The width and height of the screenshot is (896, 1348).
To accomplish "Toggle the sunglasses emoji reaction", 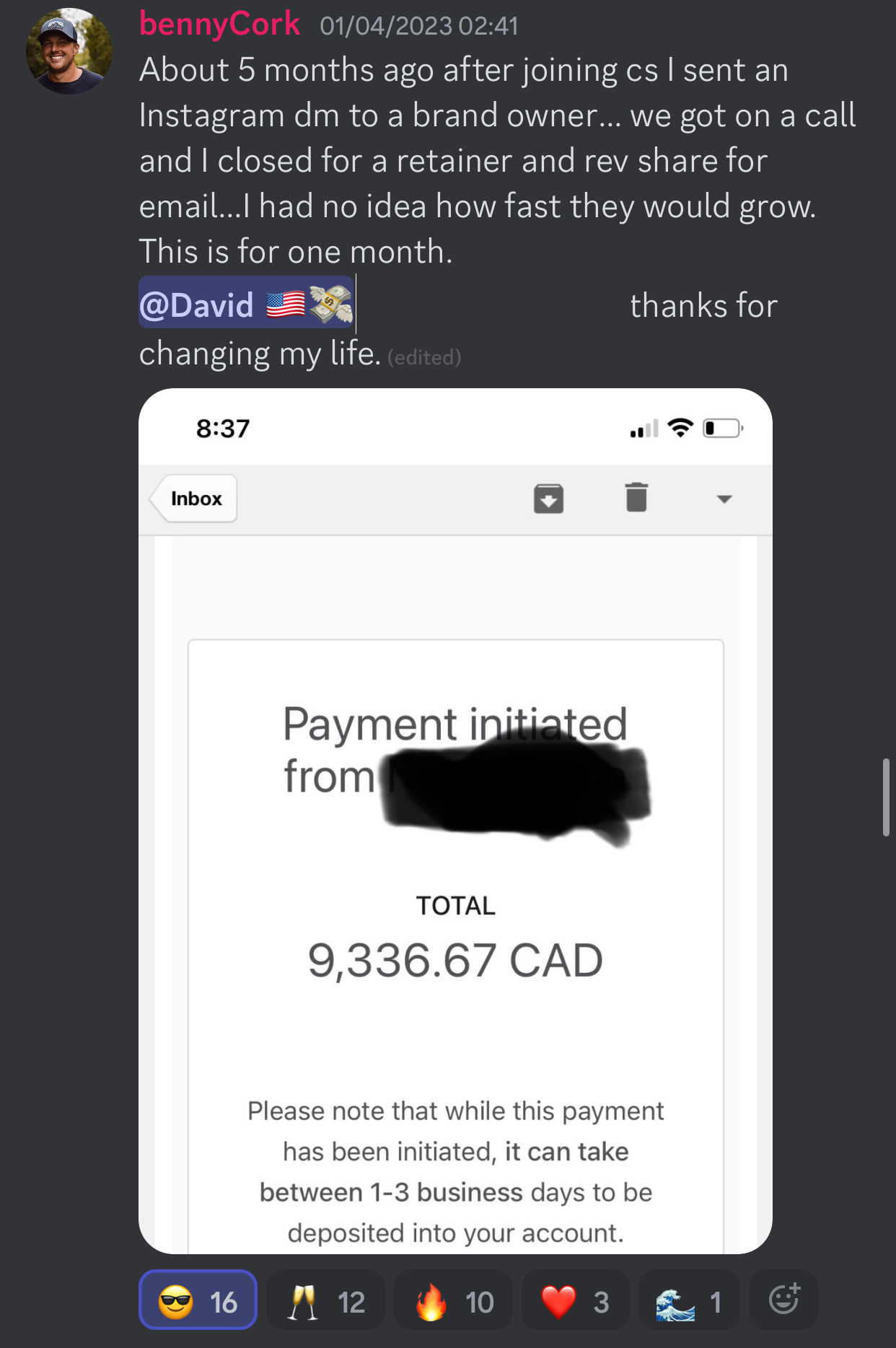I will (198, 1302).
